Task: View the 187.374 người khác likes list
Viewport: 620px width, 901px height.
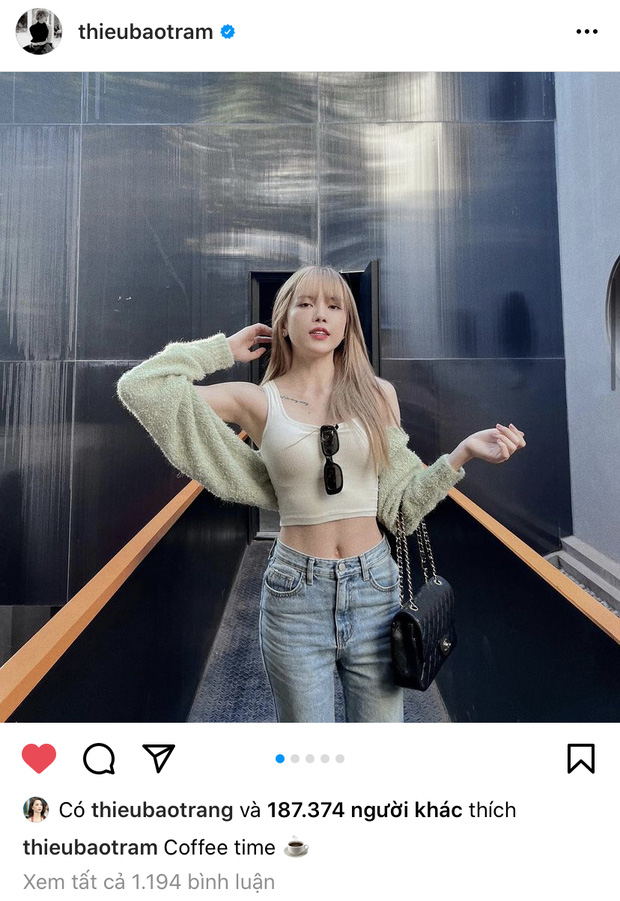Action: 364,810
